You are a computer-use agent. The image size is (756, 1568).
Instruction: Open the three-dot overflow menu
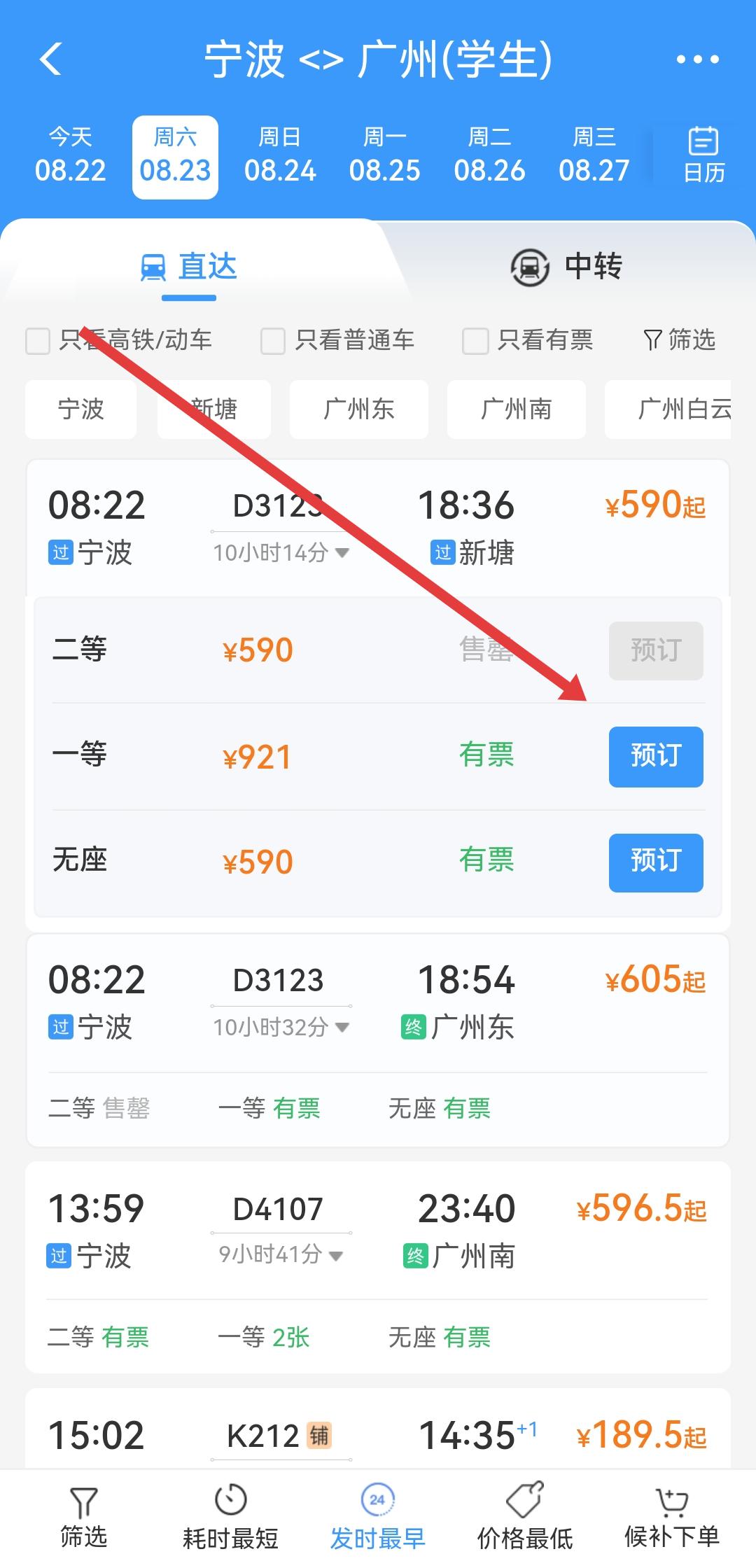[x=697, y=59]
